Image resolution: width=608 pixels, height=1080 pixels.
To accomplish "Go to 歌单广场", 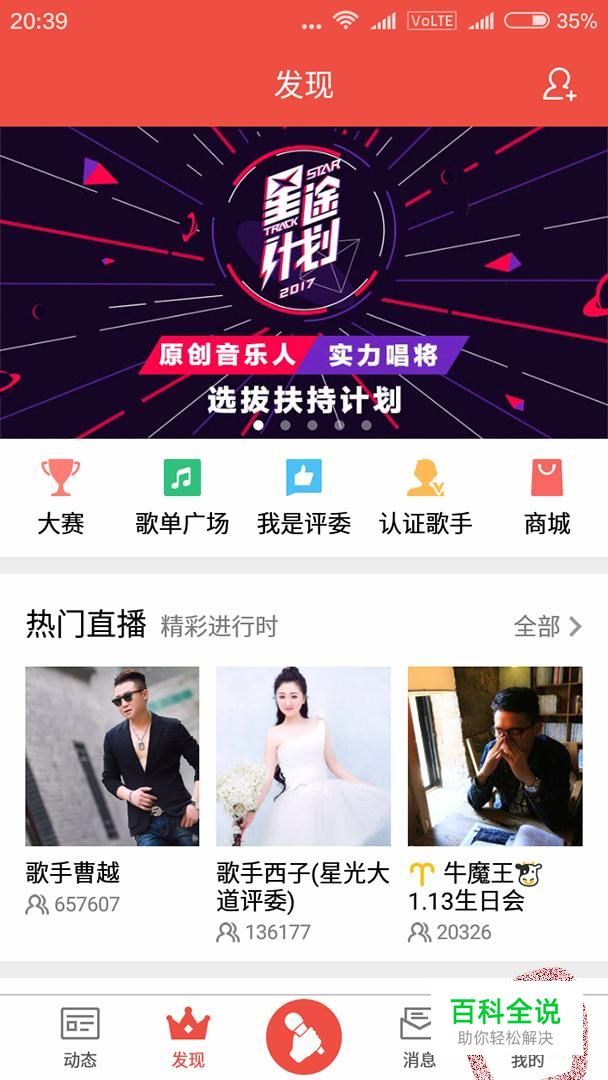I will (182, 497).
